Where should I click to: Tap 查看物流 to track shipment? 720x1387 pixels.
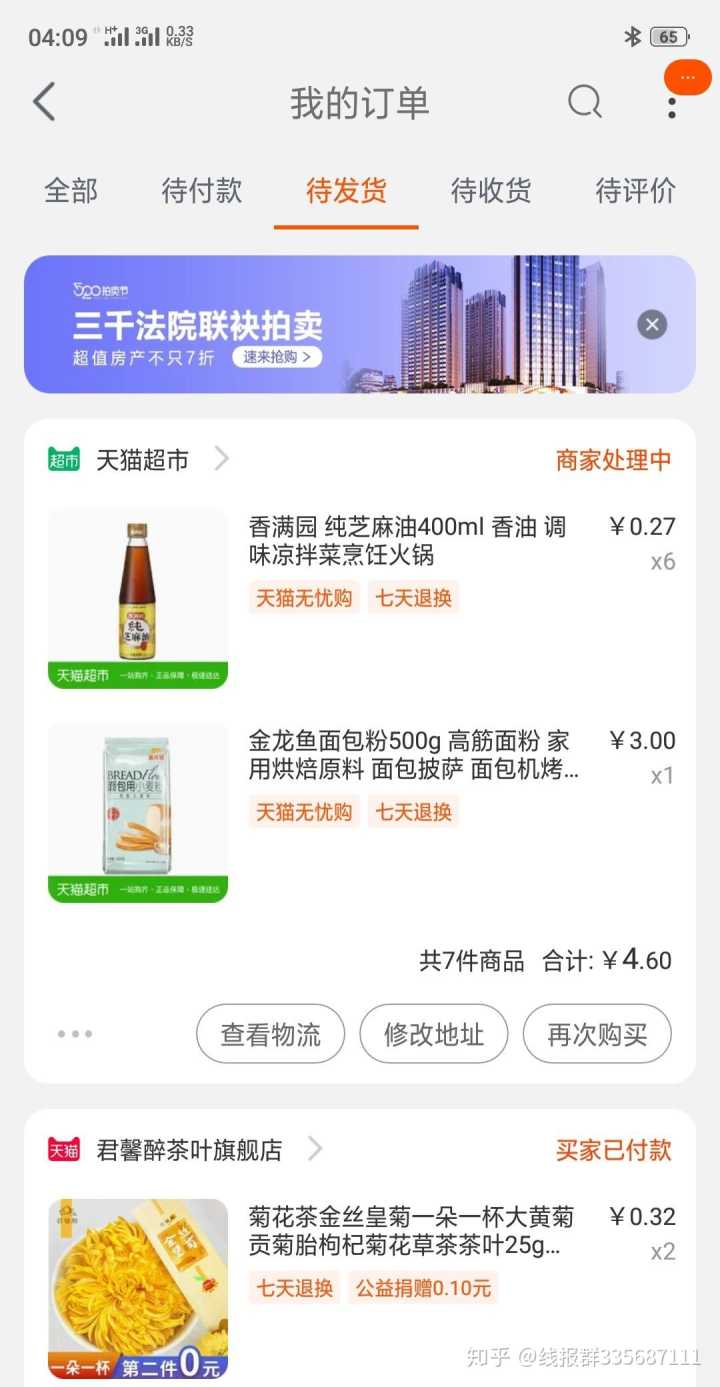[270, 1034]
